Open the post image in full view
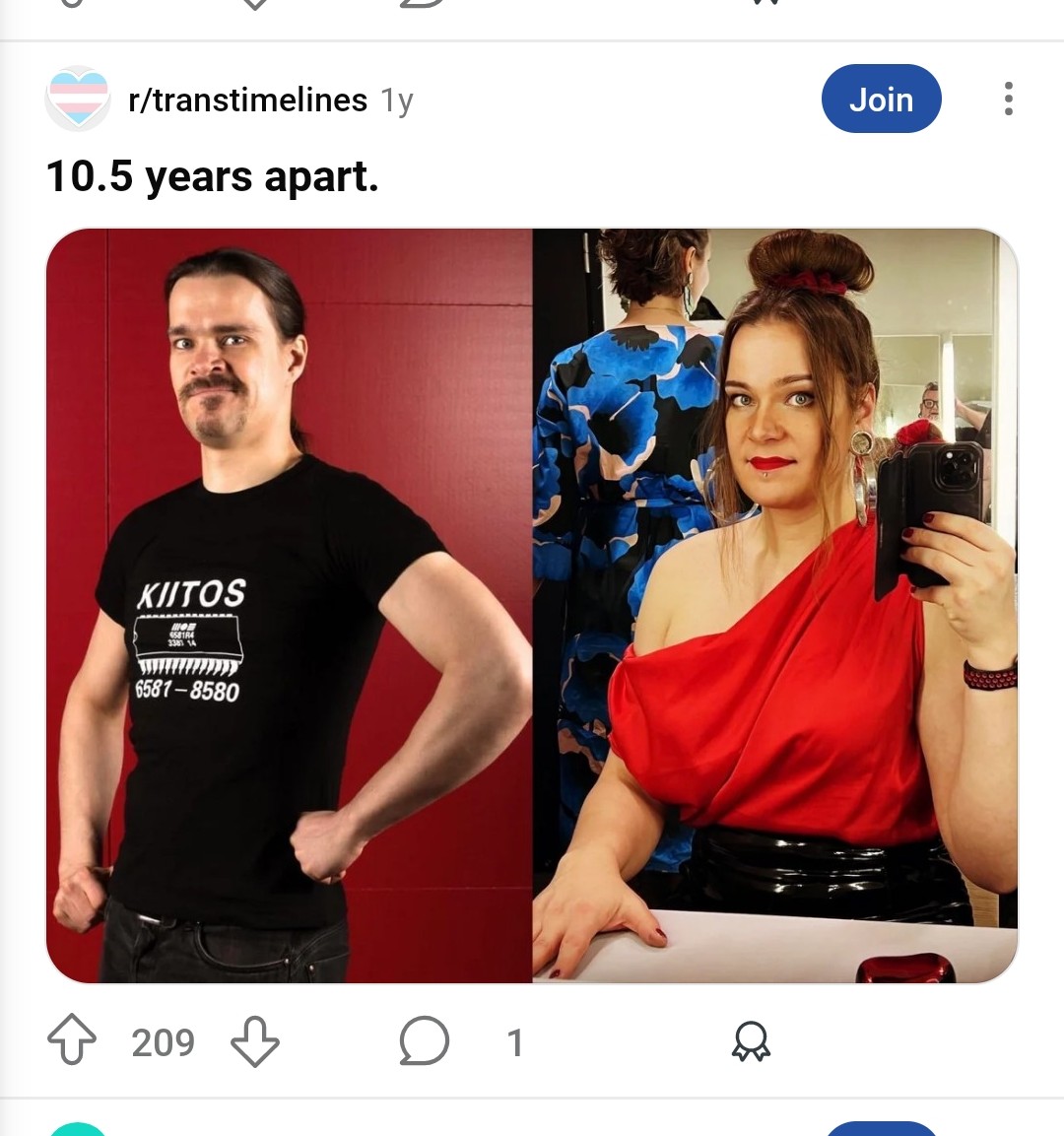 point(532,606)
